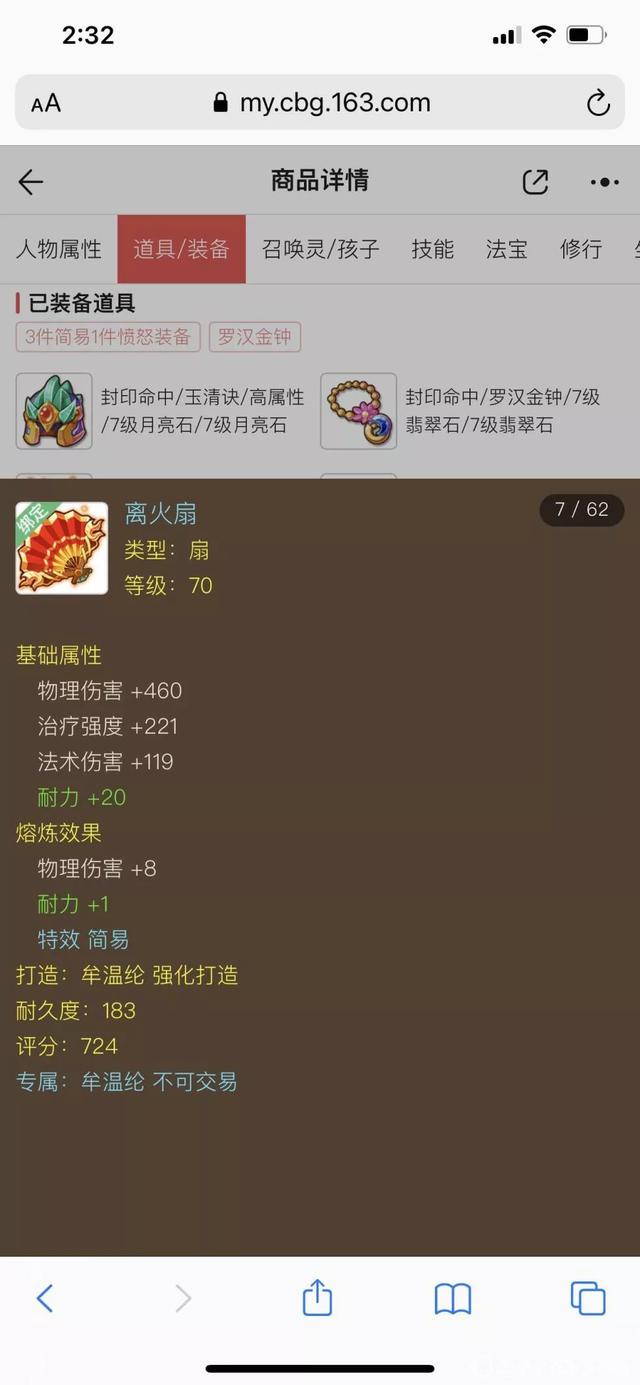
Task: Open the share icon in the header
Action: point(535,181)
